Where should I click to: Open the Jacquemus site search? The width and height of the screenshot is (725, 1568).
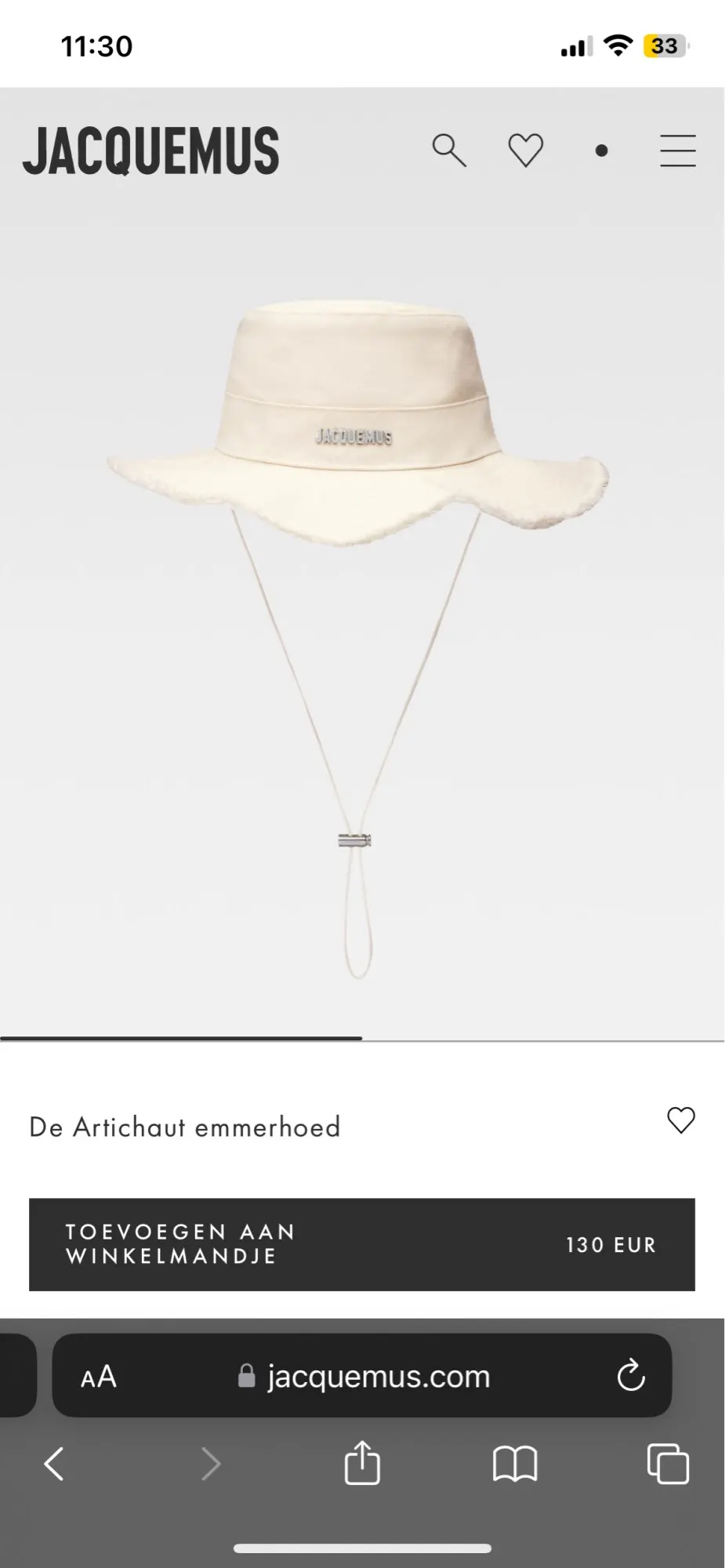[449, 150]
